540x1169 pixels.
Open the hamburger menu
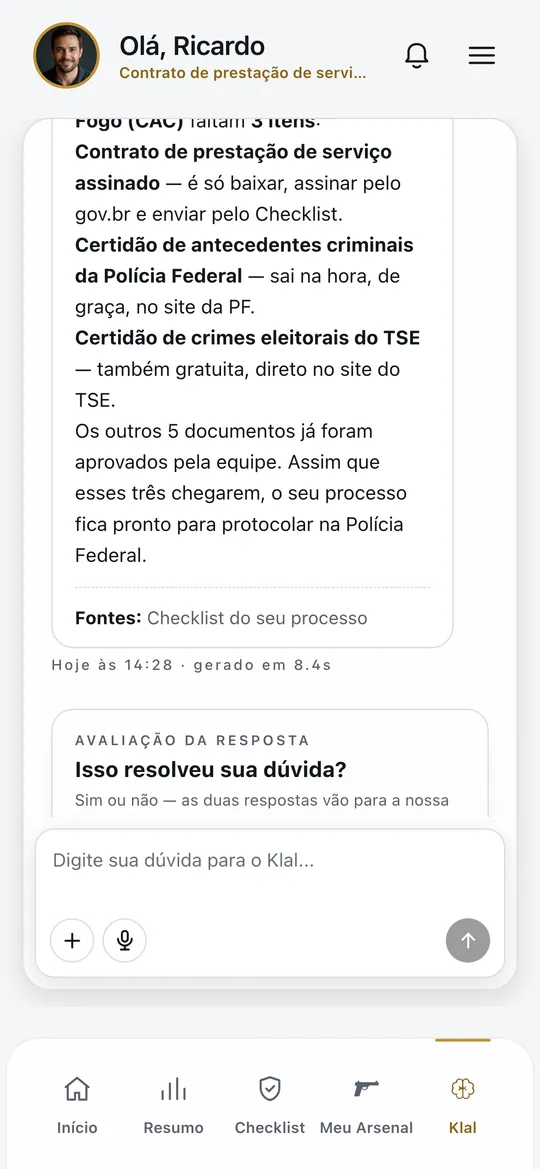[481, 55]
